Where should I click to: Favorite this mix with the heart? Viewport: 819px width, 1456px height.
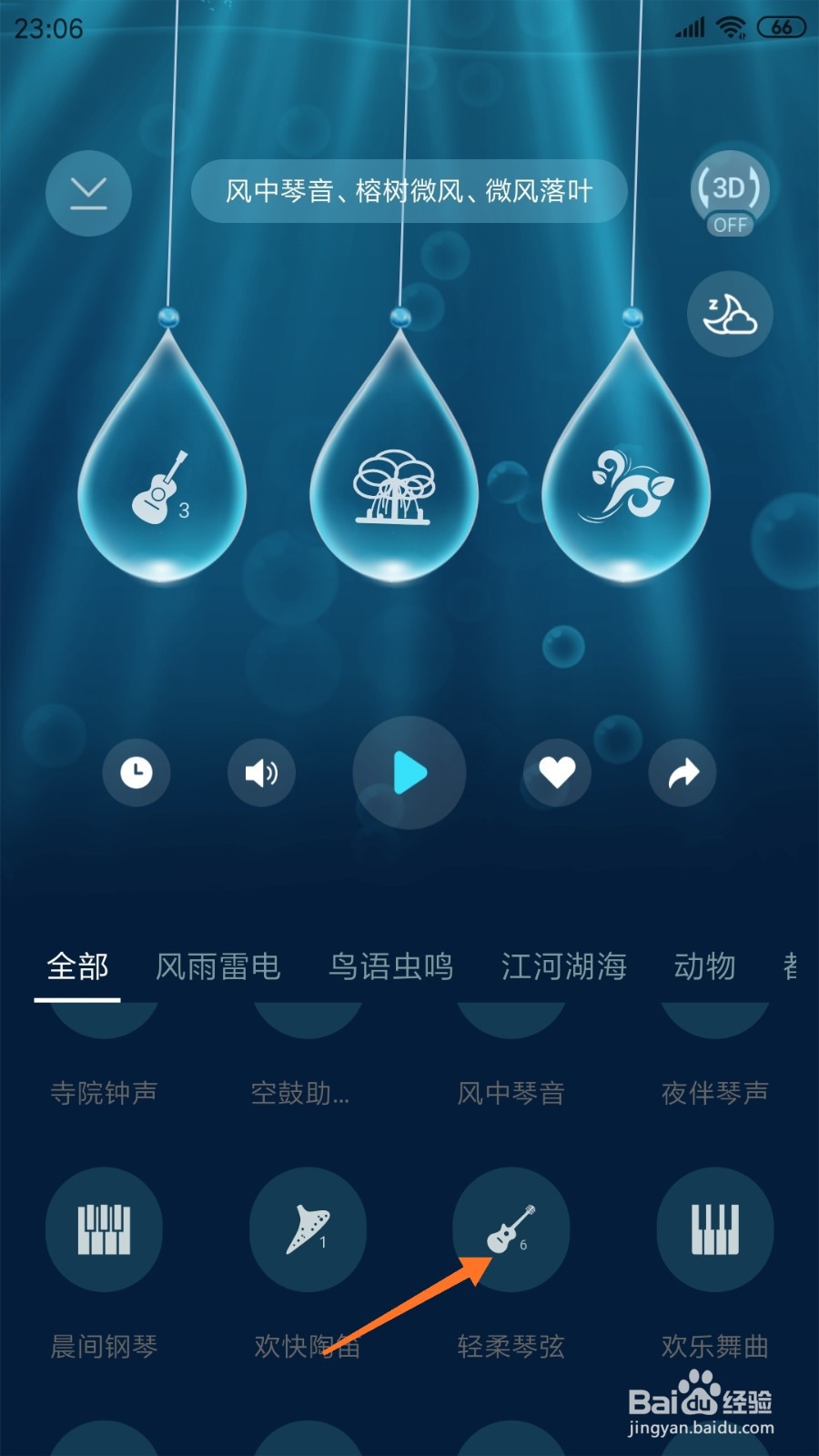[557, 773]
